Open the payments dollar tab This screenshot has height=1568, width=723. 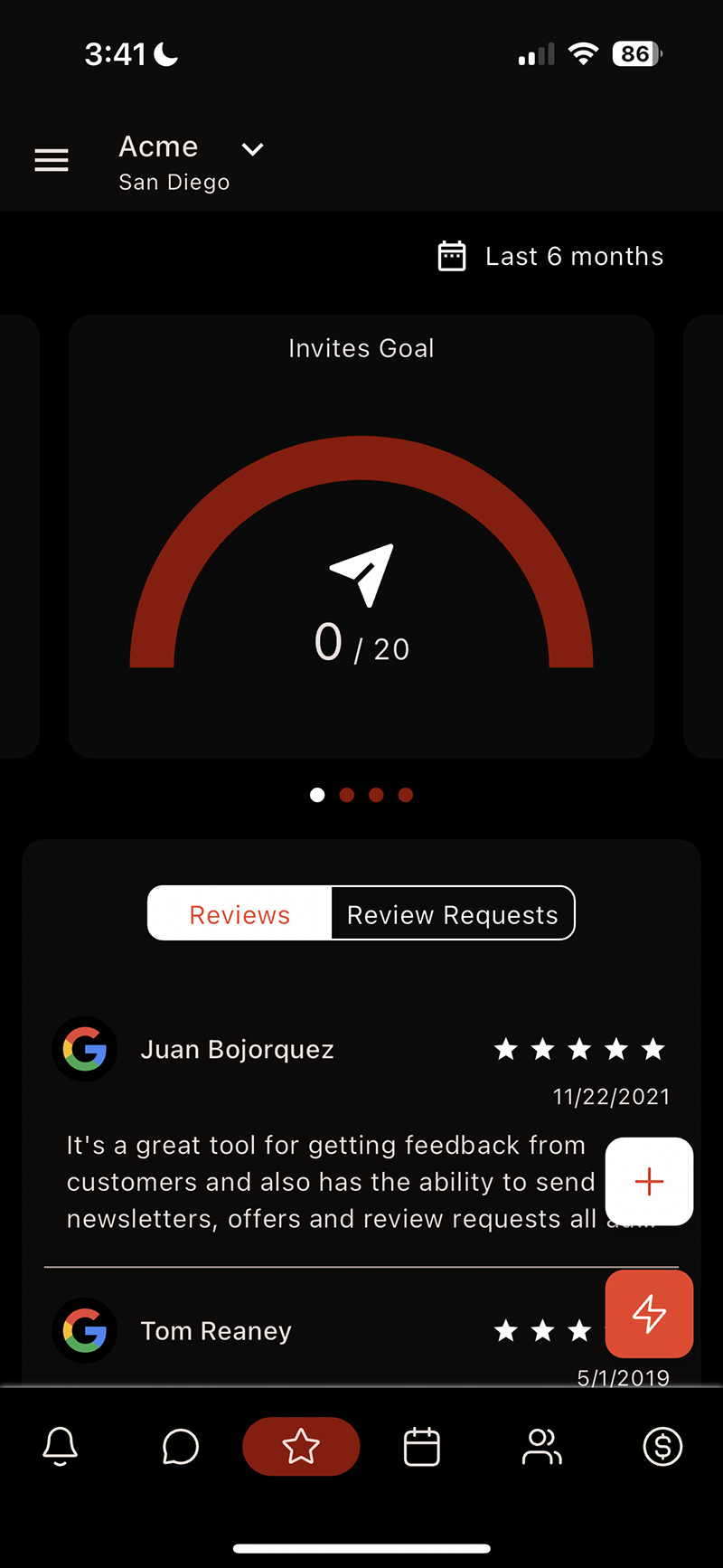coord(662,1446)
